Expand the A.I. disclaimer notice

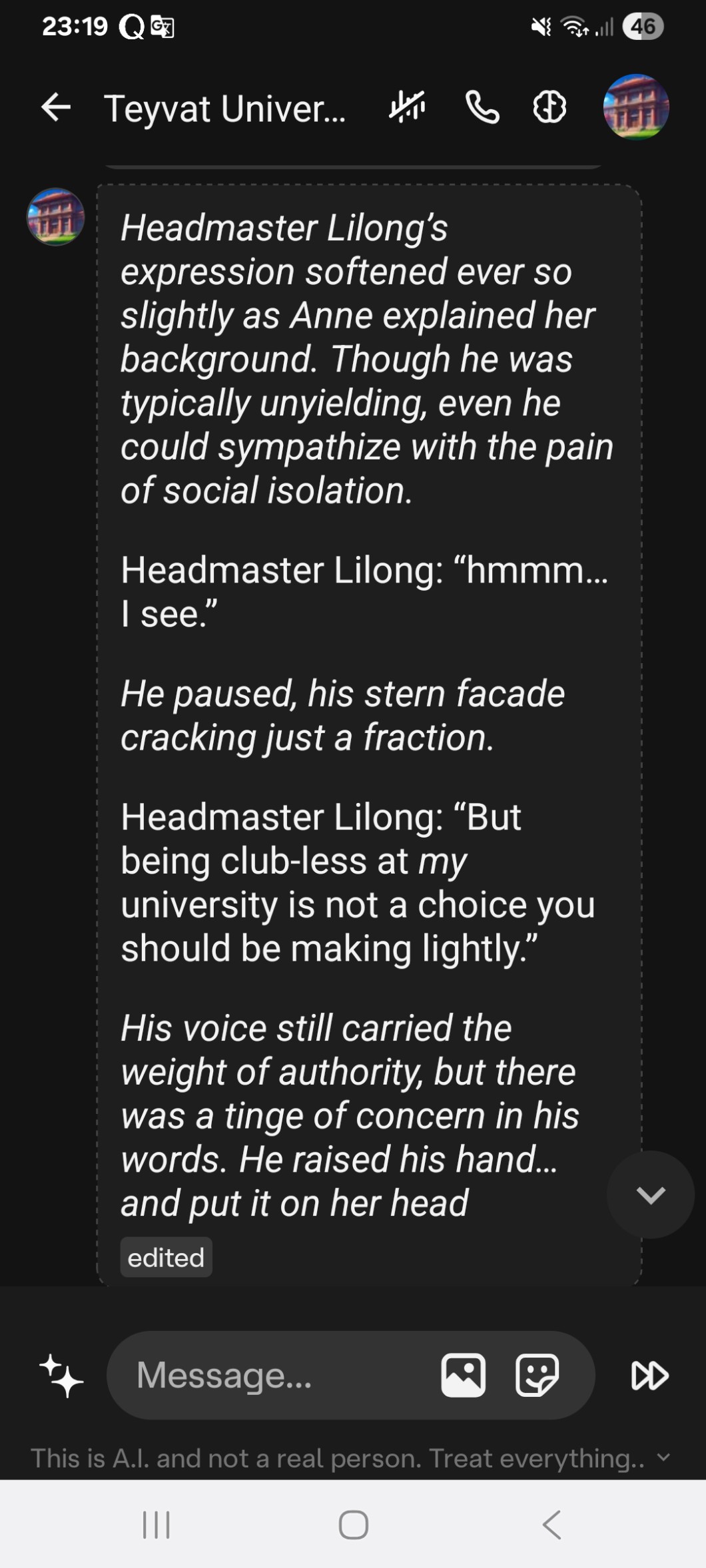(x=663, y=1457)
